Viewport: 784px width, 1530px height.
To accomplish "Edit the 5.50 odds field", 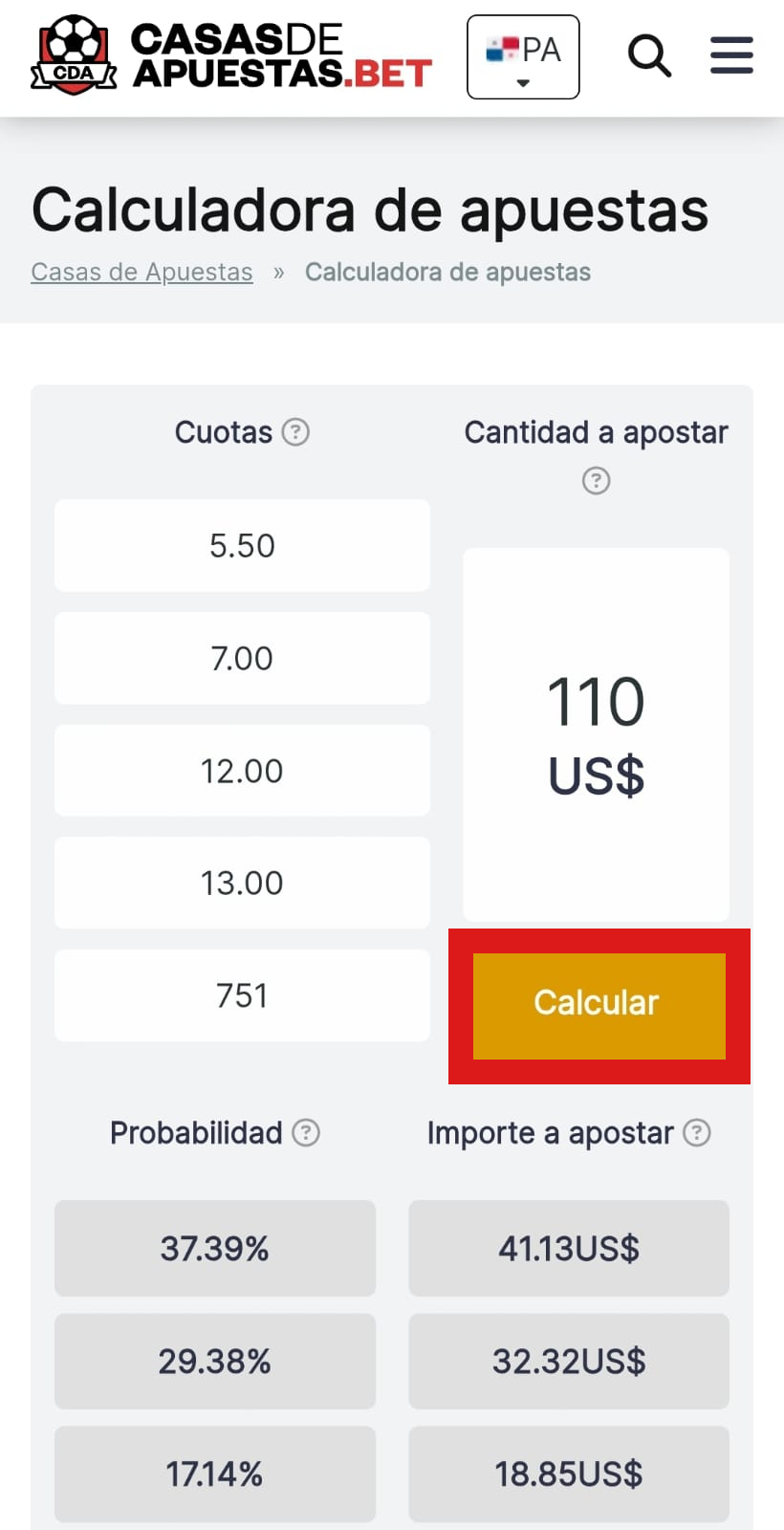I will 242,545.
